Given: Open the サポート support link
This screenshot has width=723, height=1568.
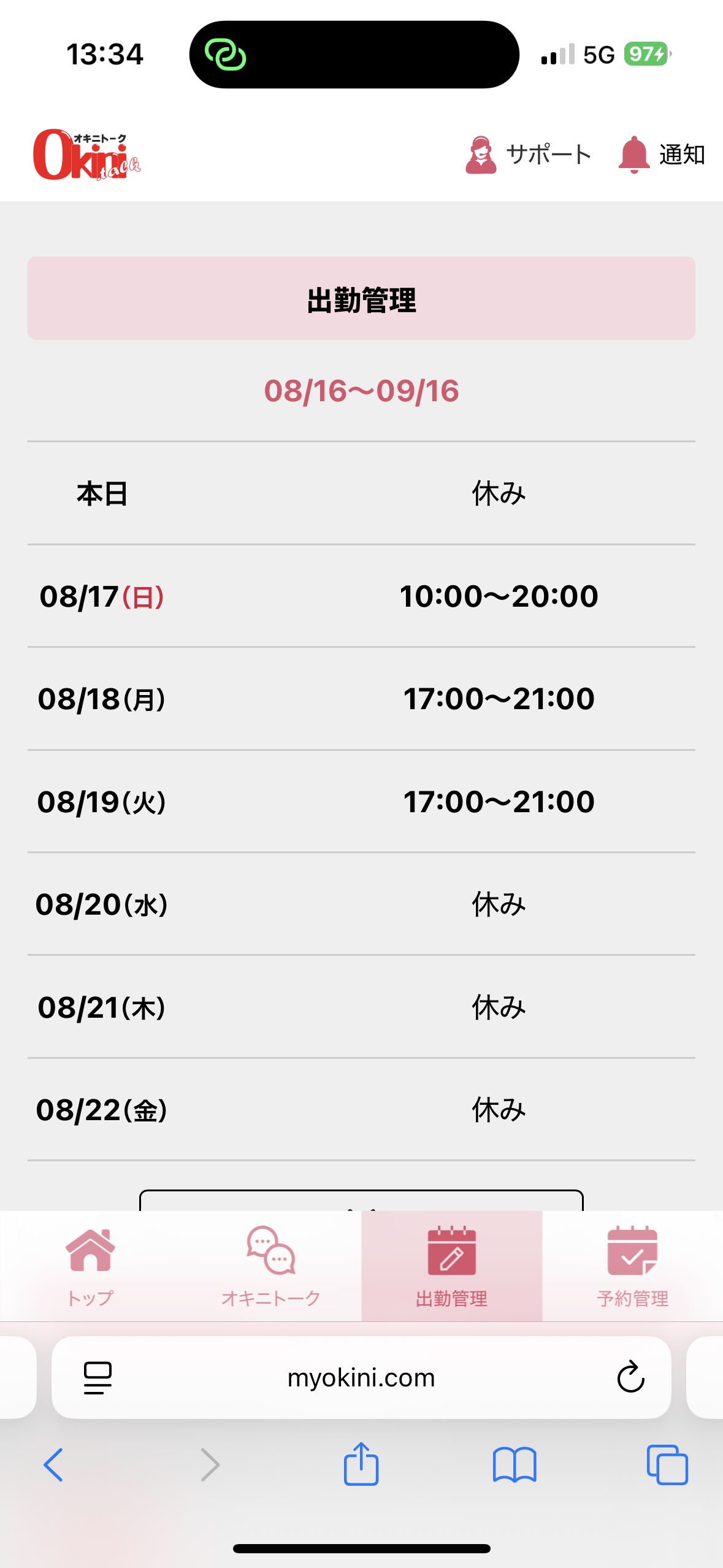Looking at the screenshot, I should (528, 155).
